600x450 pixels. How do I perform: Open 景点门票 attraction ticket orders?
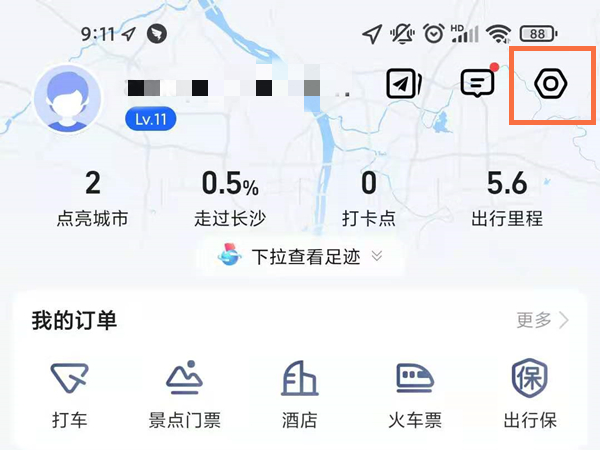tap(185, 394)
